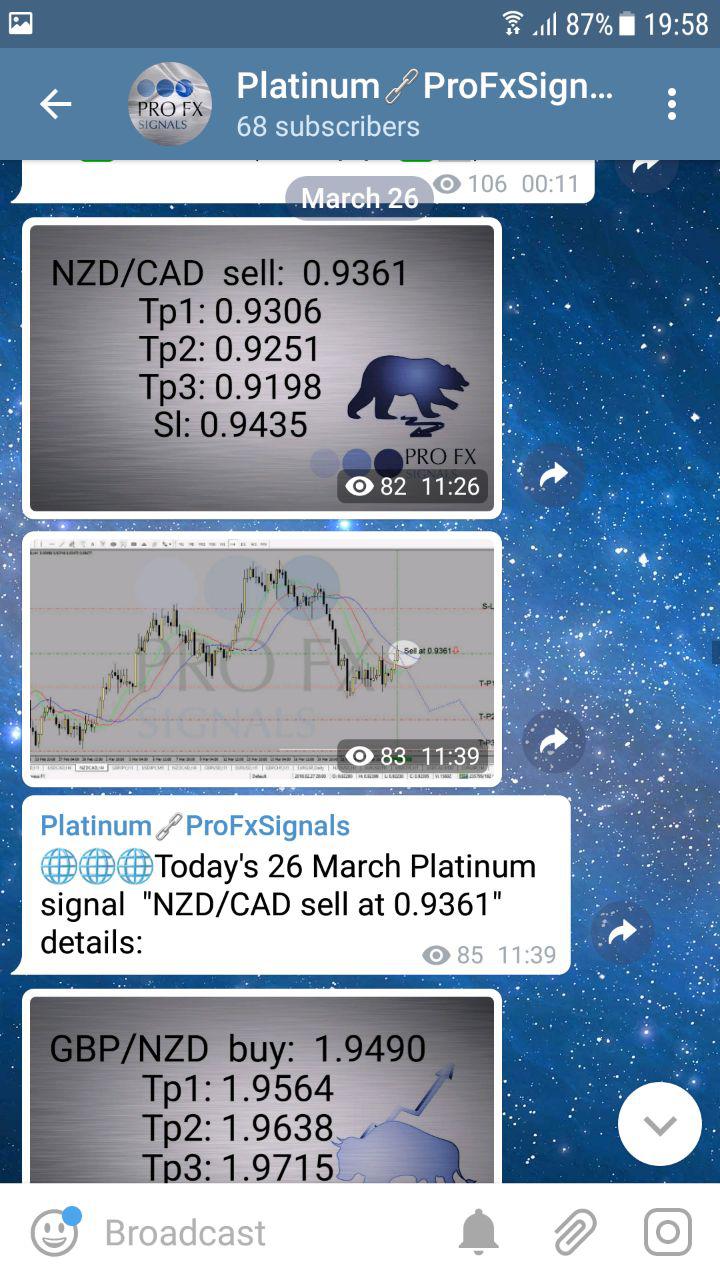The width and height of the screenshot is (720, 1280).
Task: Toggle silent broadcast bell
Action: coord(479,1232)
